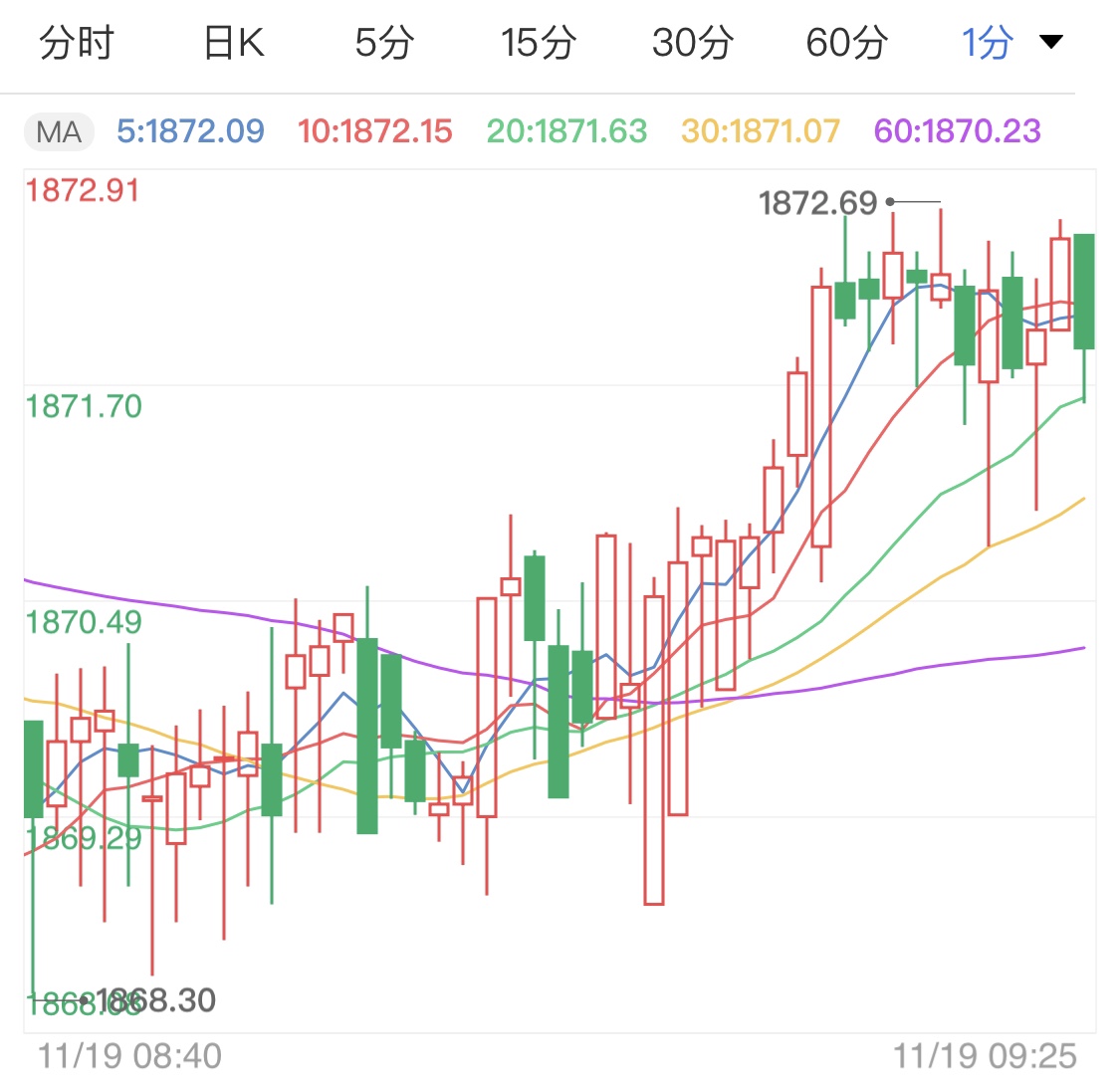Tap the MA indicator chip
Screen dimensions: 1120x1076
[x=59, y=131]
